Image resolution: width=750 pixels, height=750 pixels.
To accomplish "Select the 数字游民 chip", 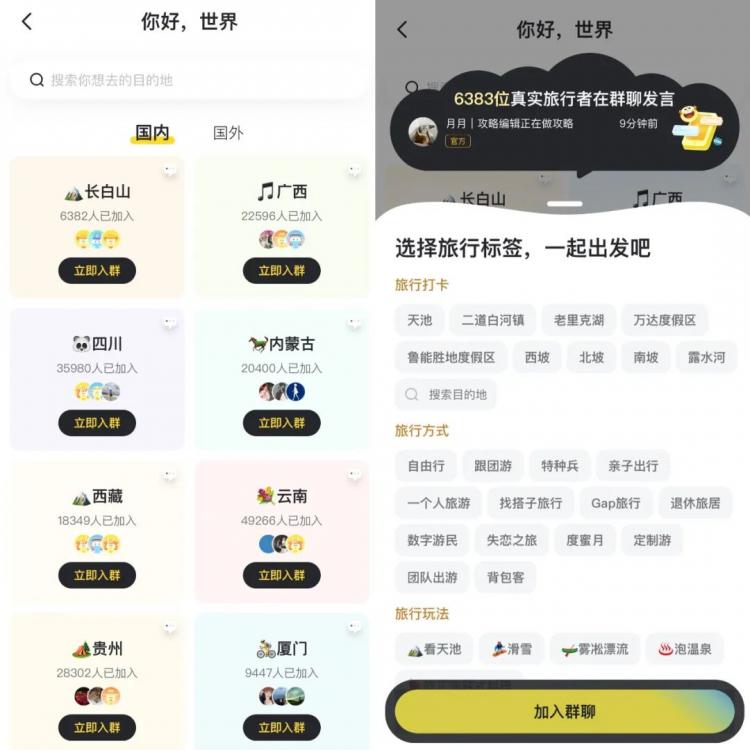I will [432, 540].
